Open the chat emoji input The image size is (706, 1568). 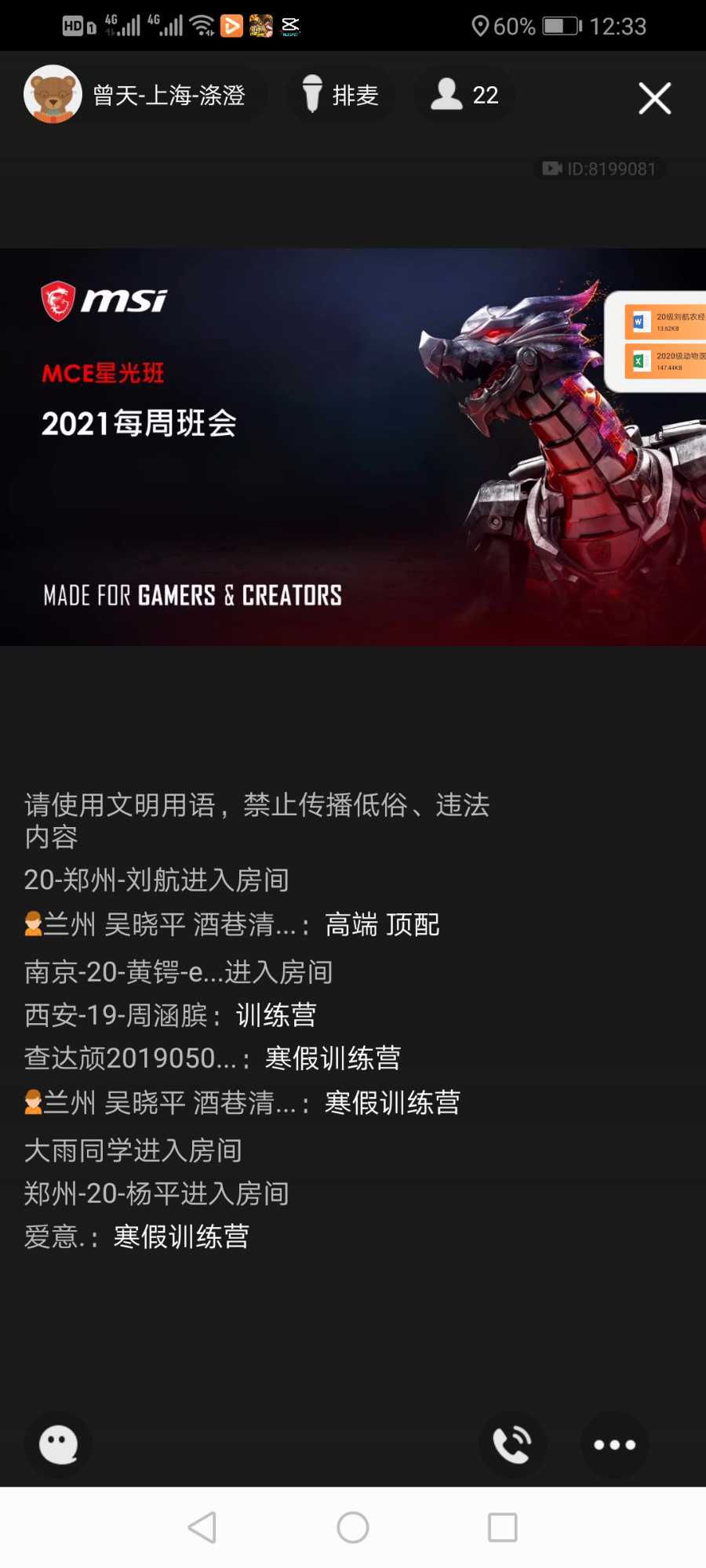point(59,1444)
